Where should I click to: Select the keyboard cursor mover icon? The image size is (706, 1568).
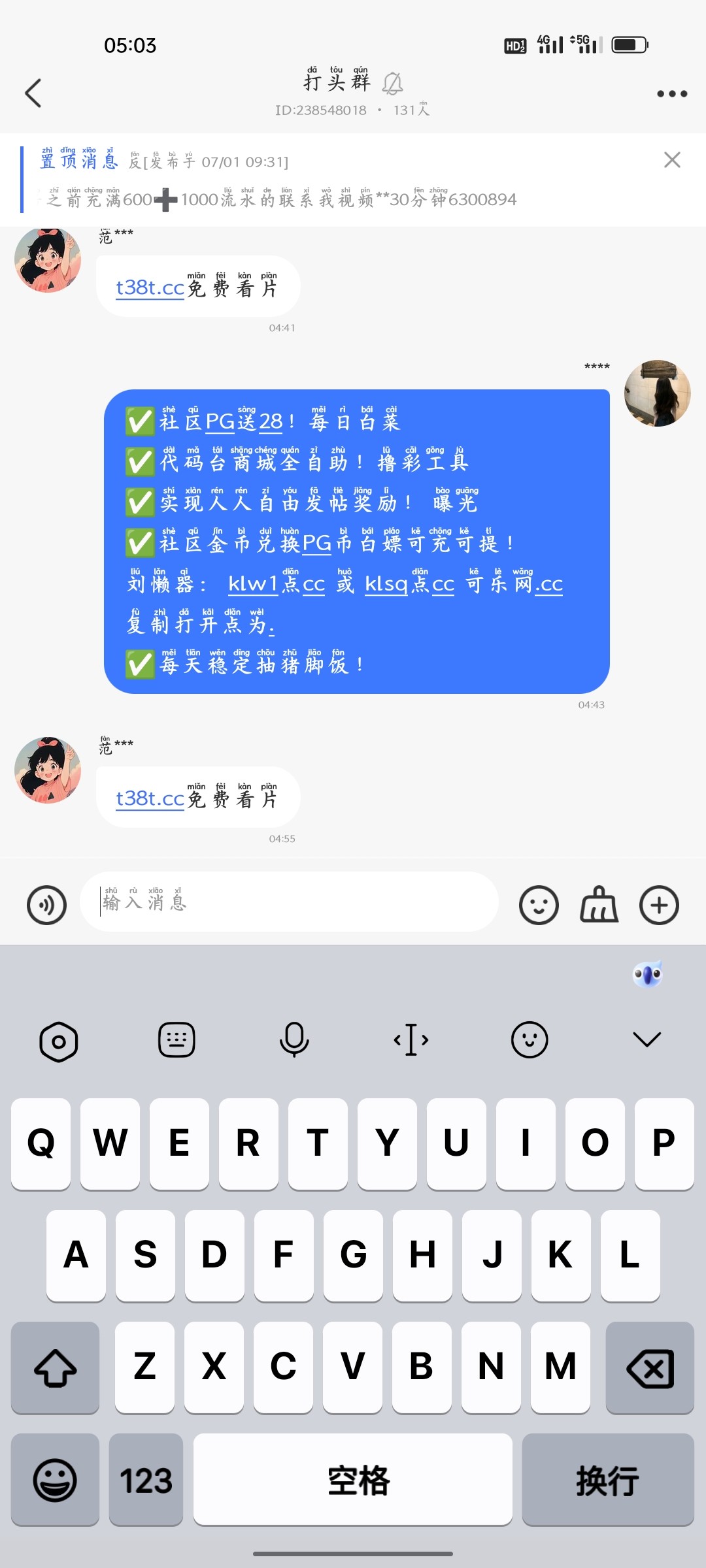[x=412, y=1040]
